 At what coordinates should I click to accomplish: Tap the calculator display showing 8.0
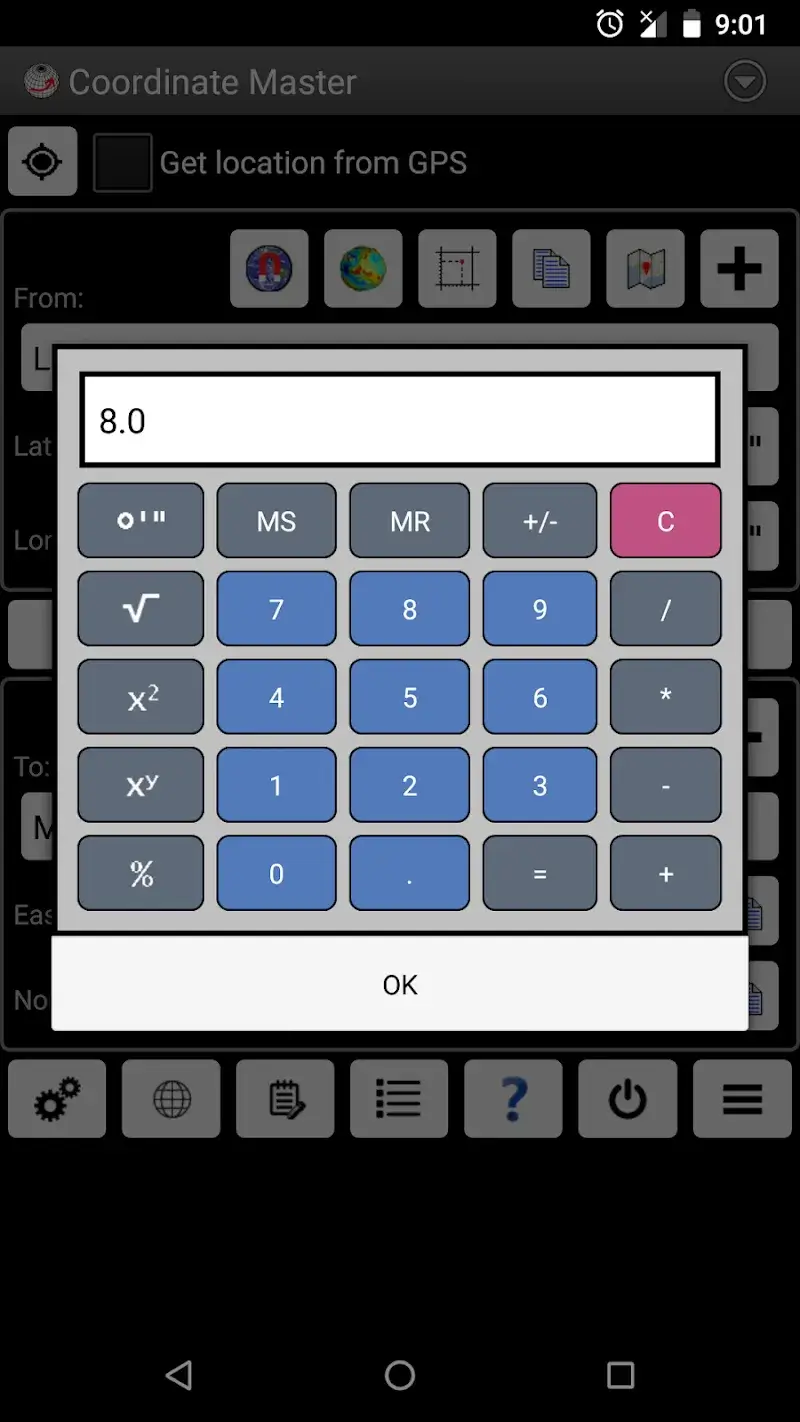(399, 419)
